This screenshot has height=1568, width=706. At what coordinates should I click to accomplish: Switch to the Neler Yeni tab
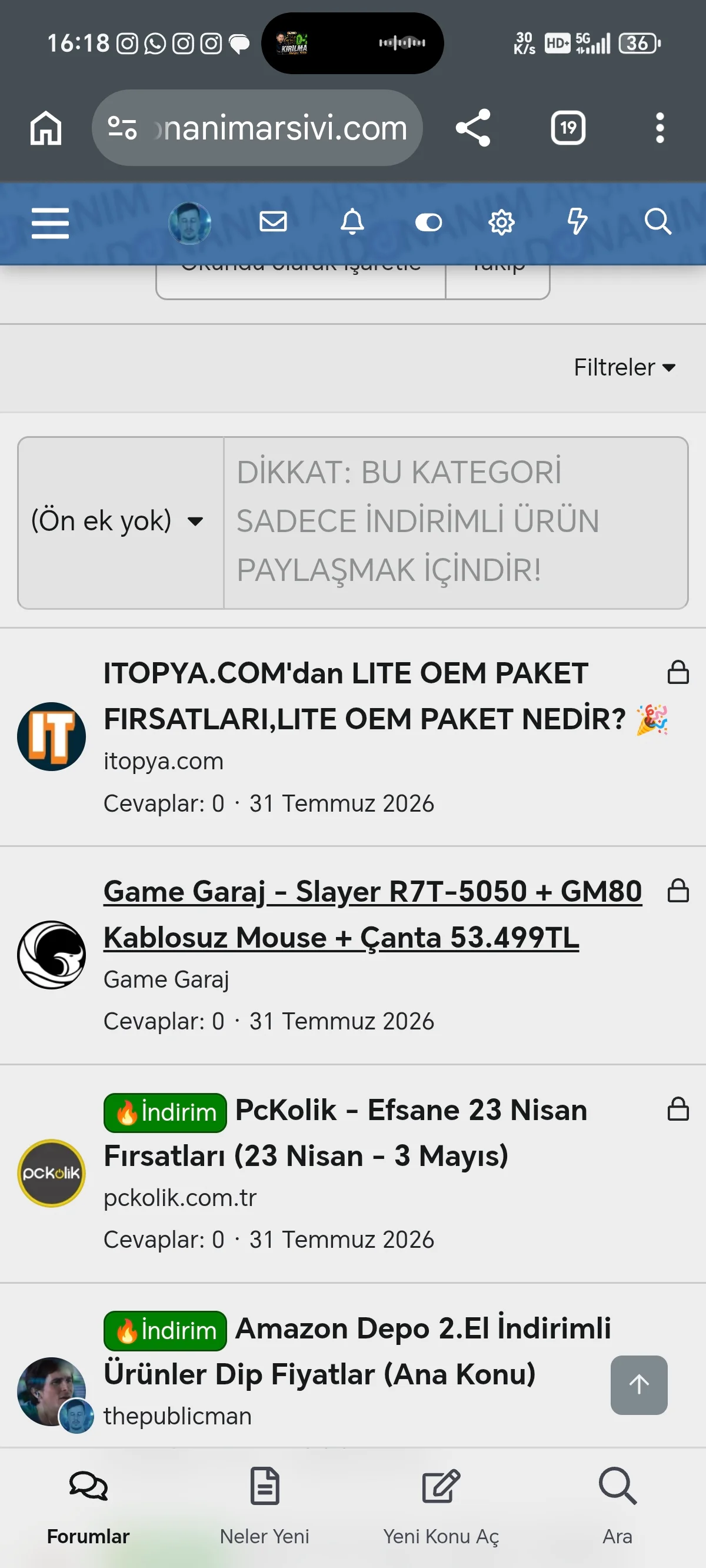click(264, 1504)
